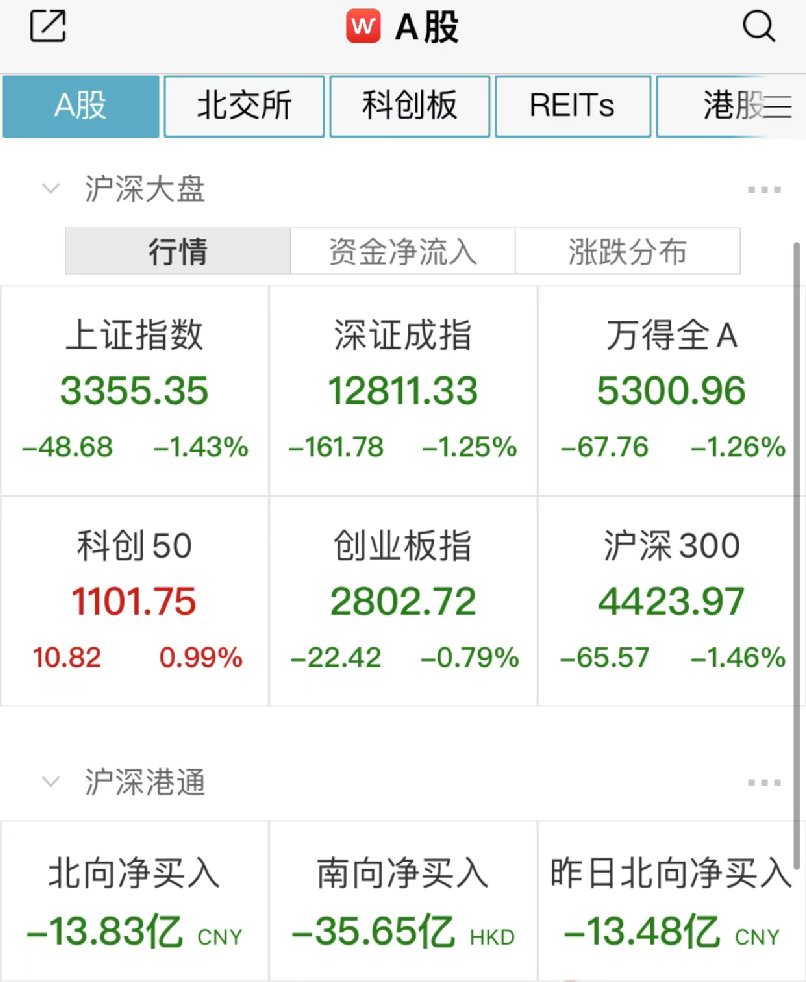Switch to the 科创板 tab
The image size is (806, 982).
pyautogui.click(x=410, y=106)
